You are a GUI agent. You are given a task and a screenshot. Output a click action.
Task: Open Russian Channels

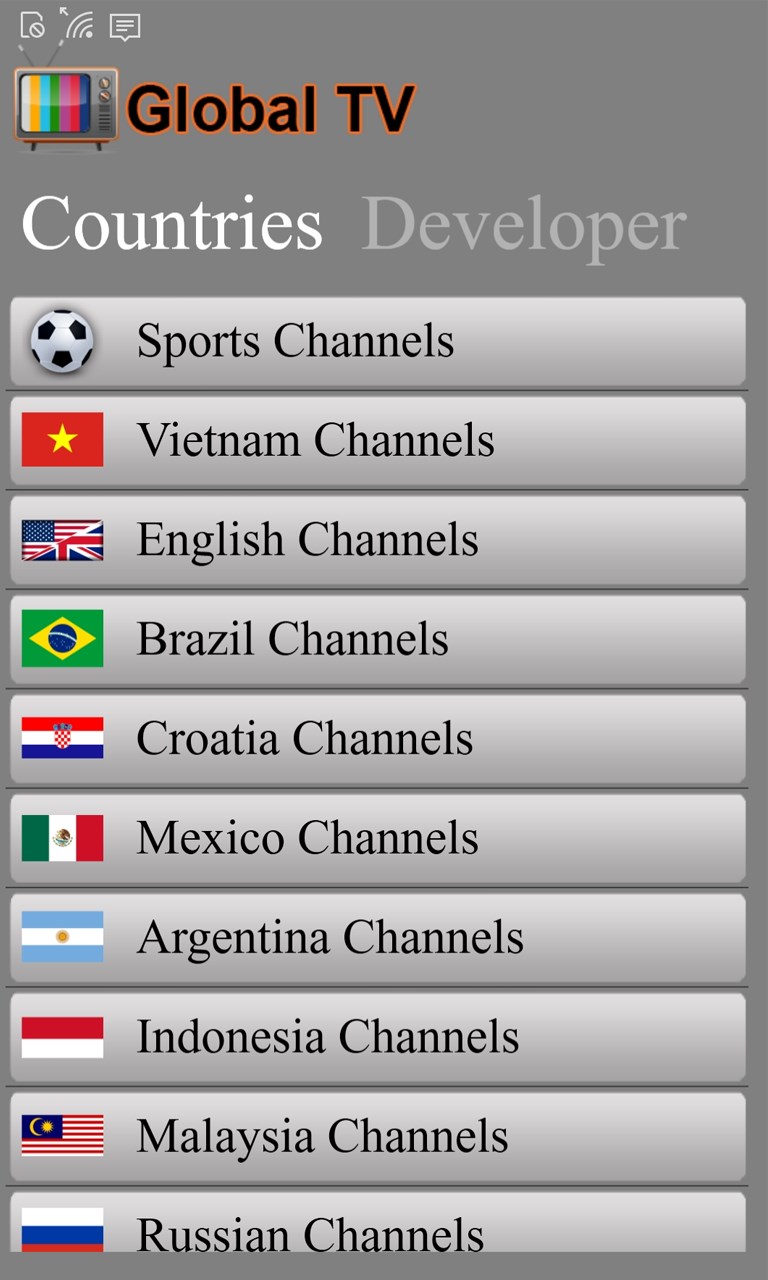coord(378,1225)
